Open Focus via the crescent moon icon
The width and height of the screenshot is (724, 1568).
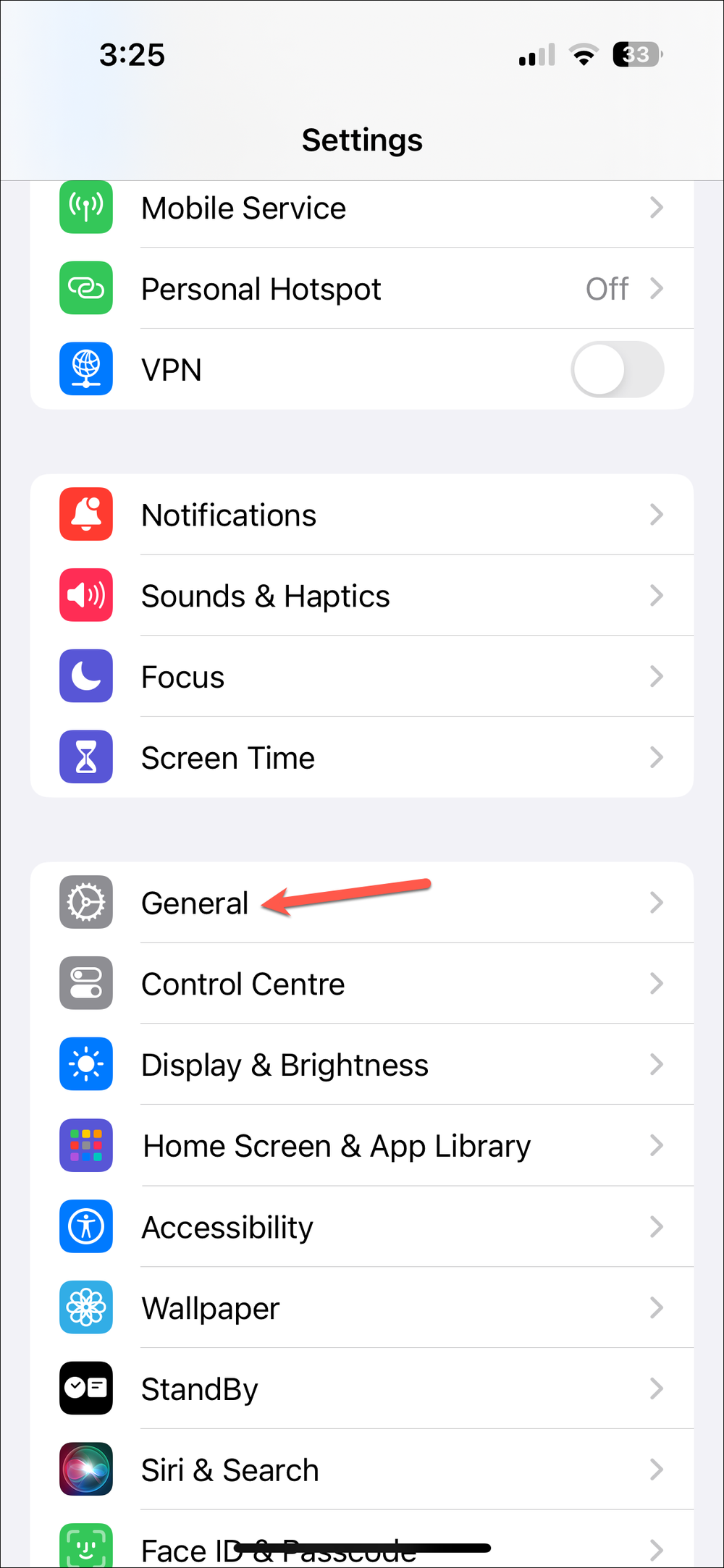(85, 676)
